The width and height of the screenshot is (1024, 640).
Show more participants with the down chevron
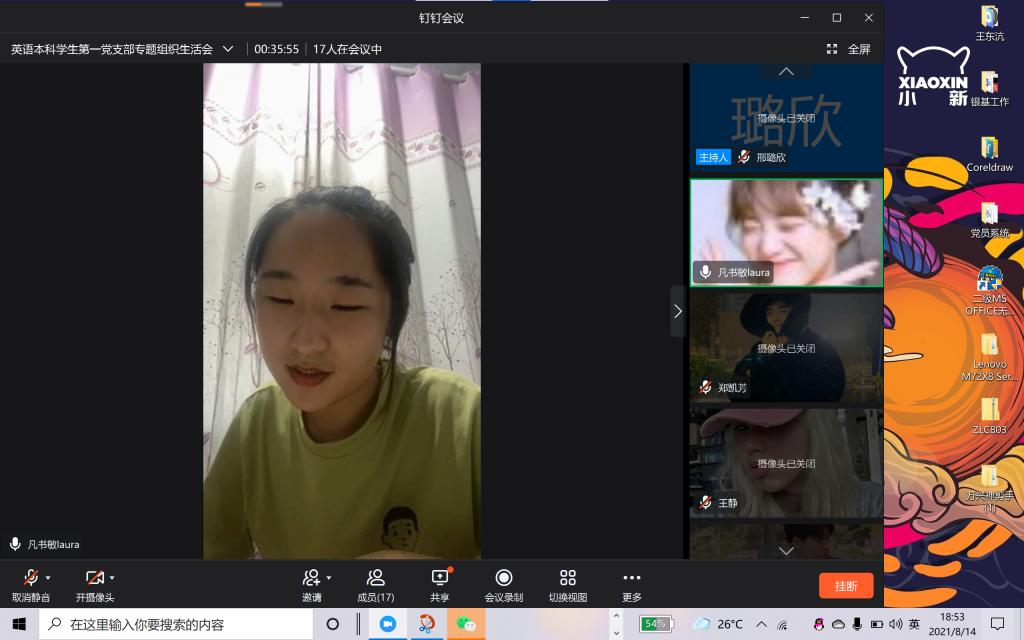(786, 550)
